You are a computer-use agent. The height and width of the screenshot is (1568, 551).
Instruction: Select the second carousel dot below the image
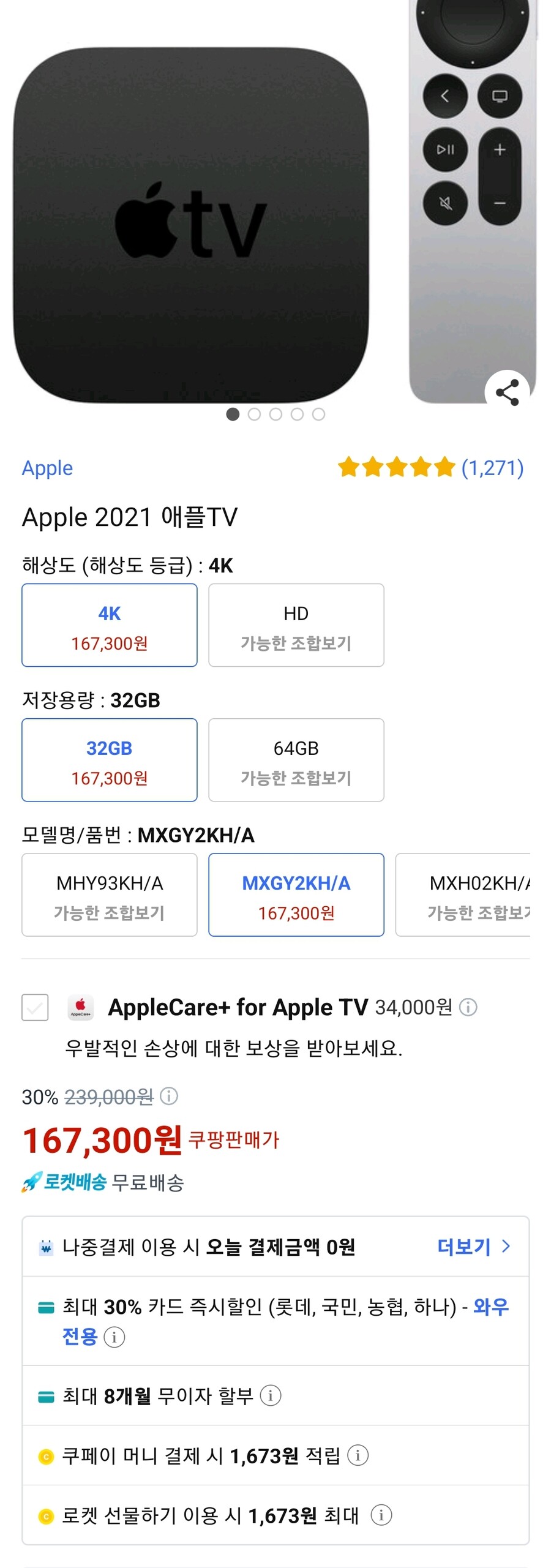[255, 414]
